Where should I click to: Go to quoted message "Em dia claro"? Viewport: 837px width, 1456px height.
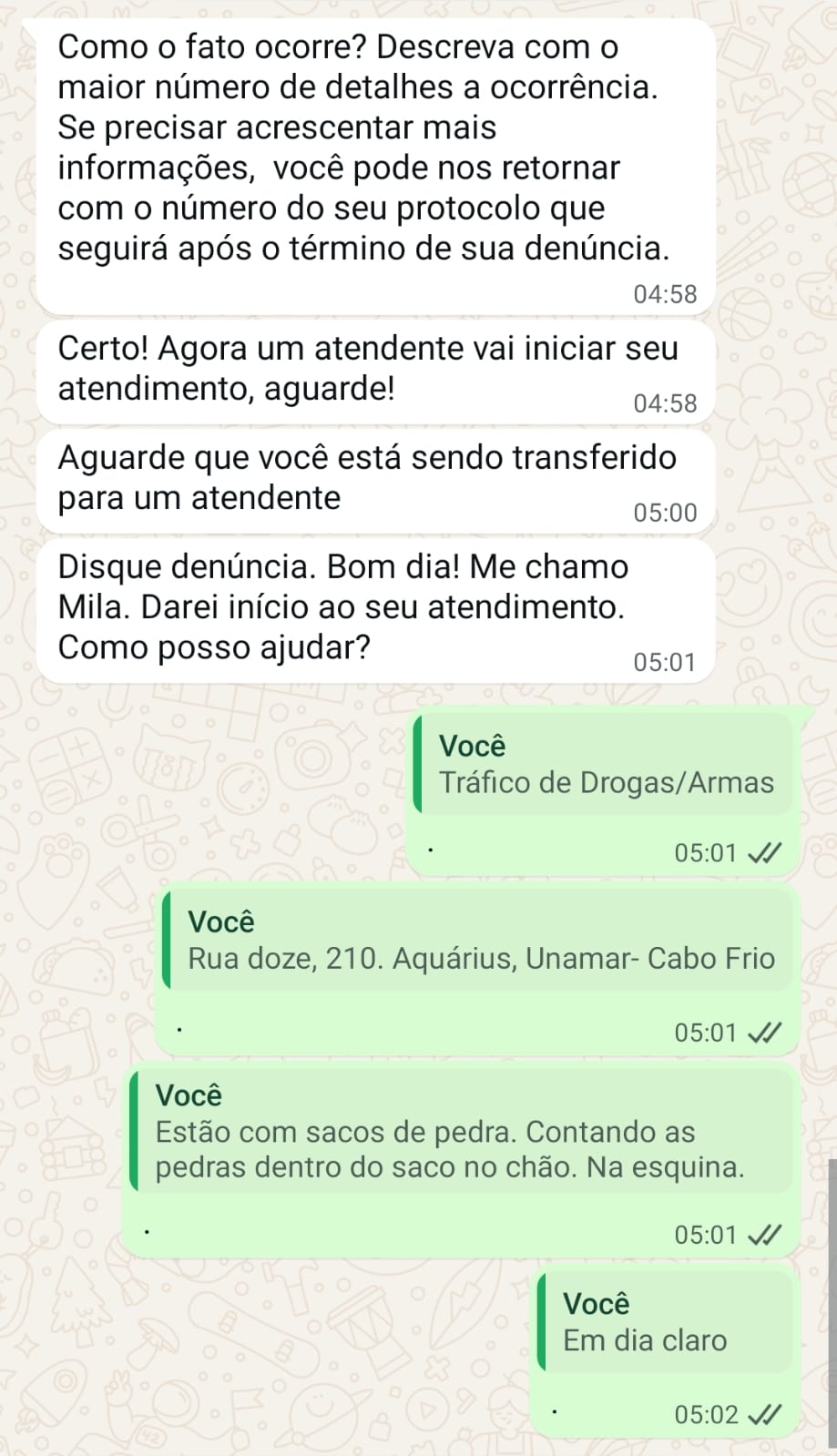tap(665, 1322)
